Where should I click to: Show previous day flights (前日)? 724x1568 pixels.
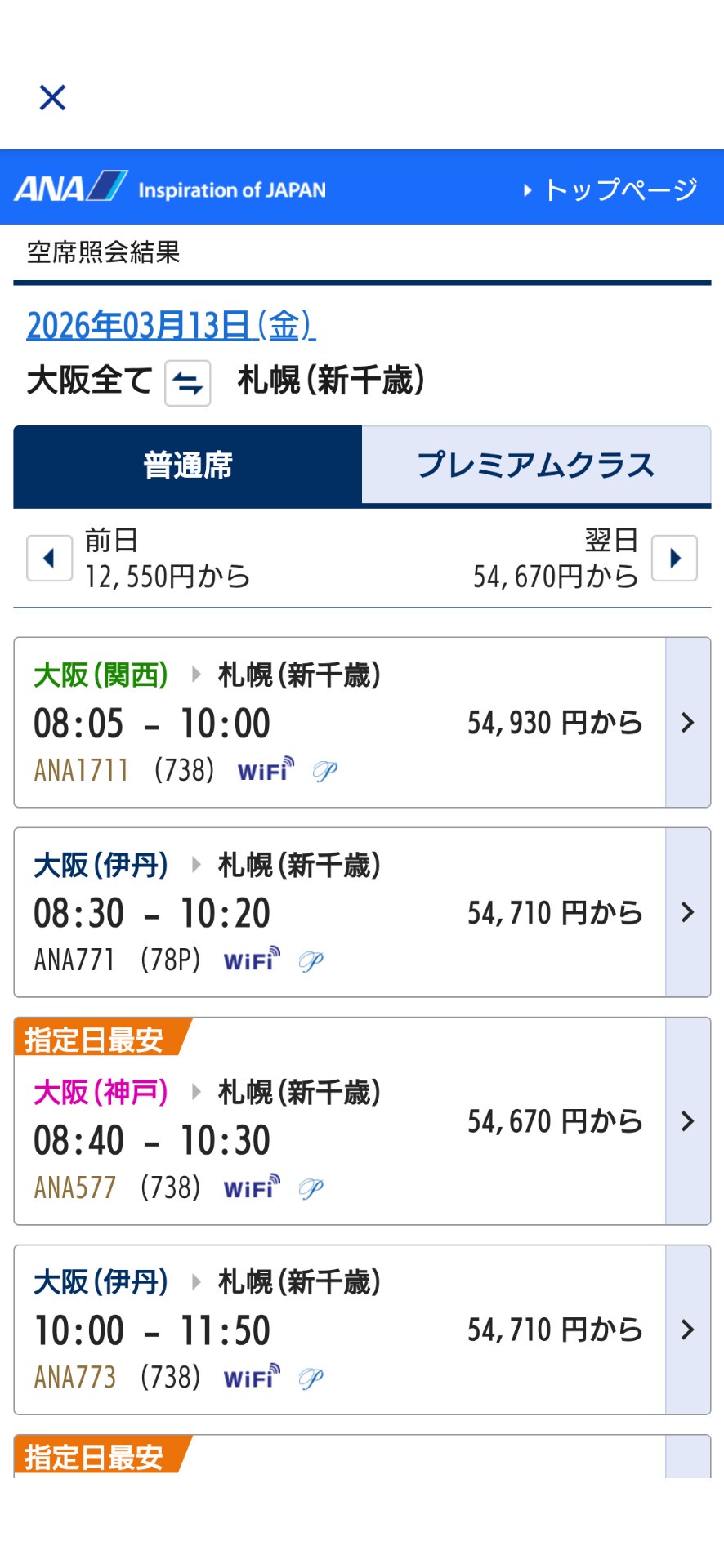[x=50, y=559]
